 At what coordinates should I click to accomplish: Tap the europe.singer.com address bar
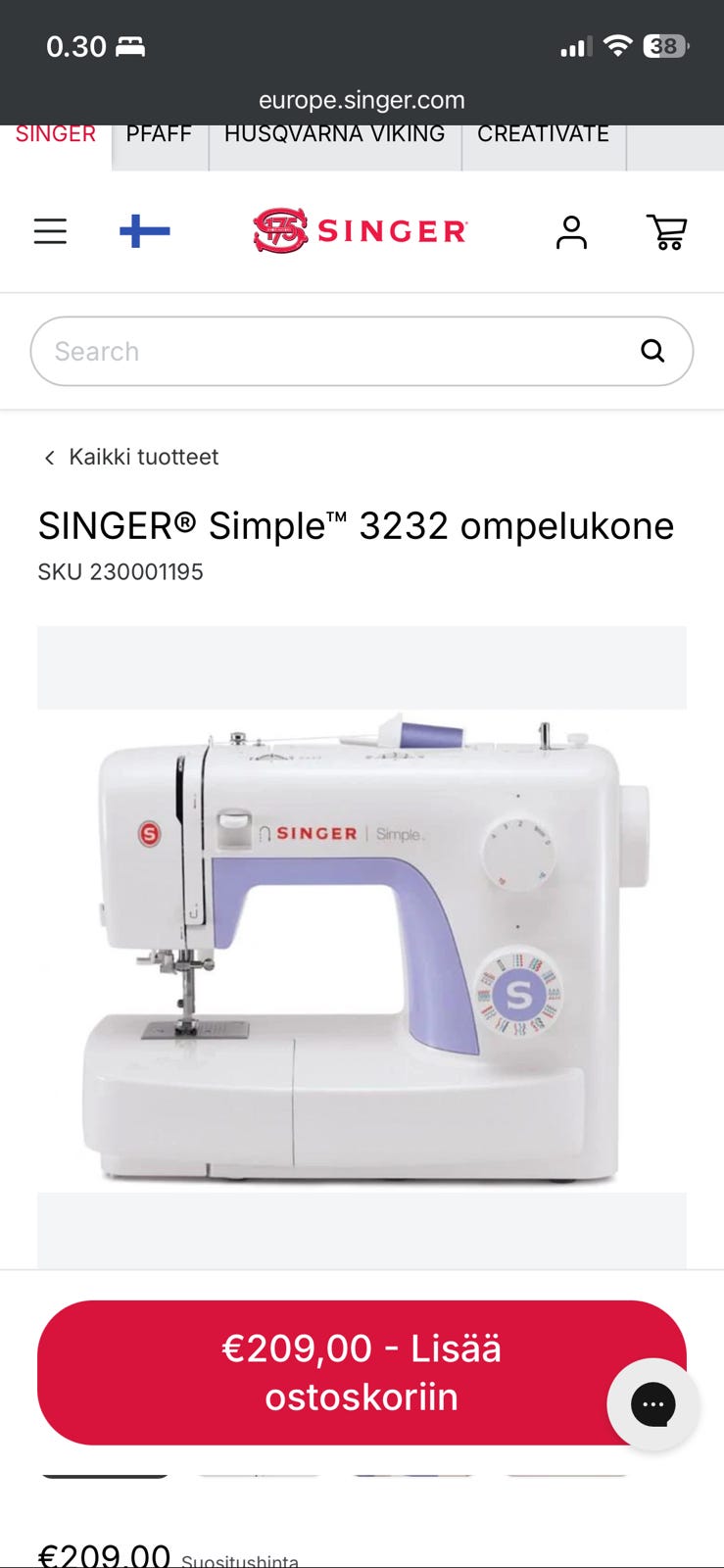362,100
